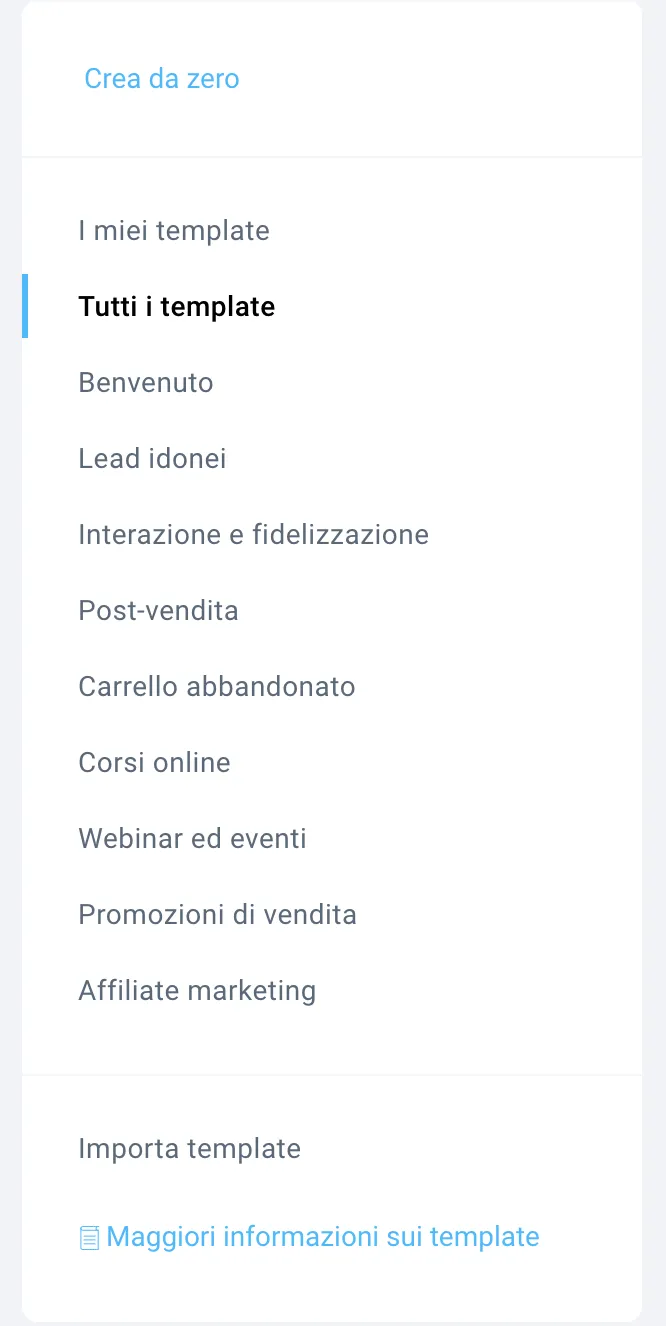Tap the Crea da zero link
The width and height of the screenshot is (666, 1326).
[162, 78]
